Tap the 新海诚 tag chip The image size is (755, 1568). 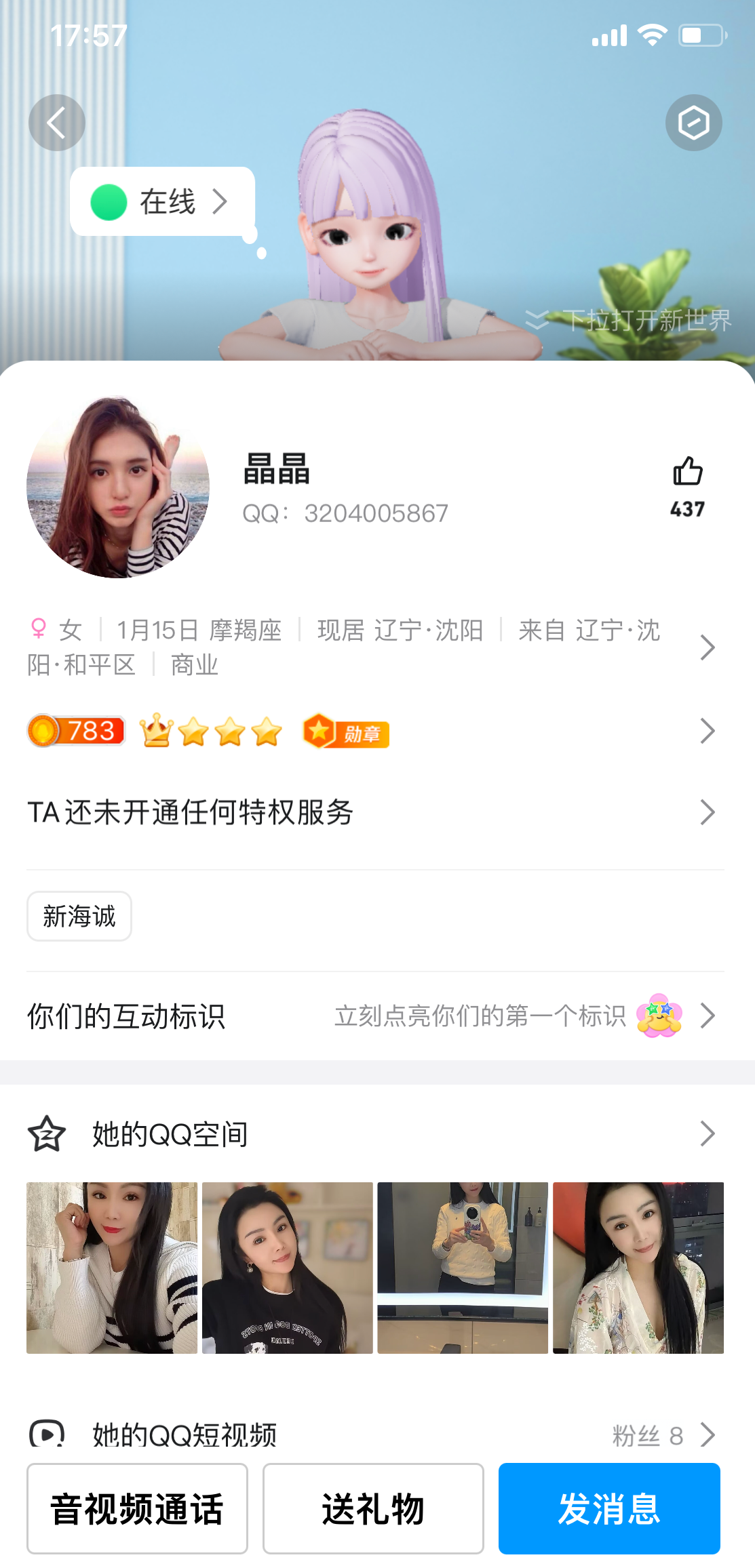(79, 917)
